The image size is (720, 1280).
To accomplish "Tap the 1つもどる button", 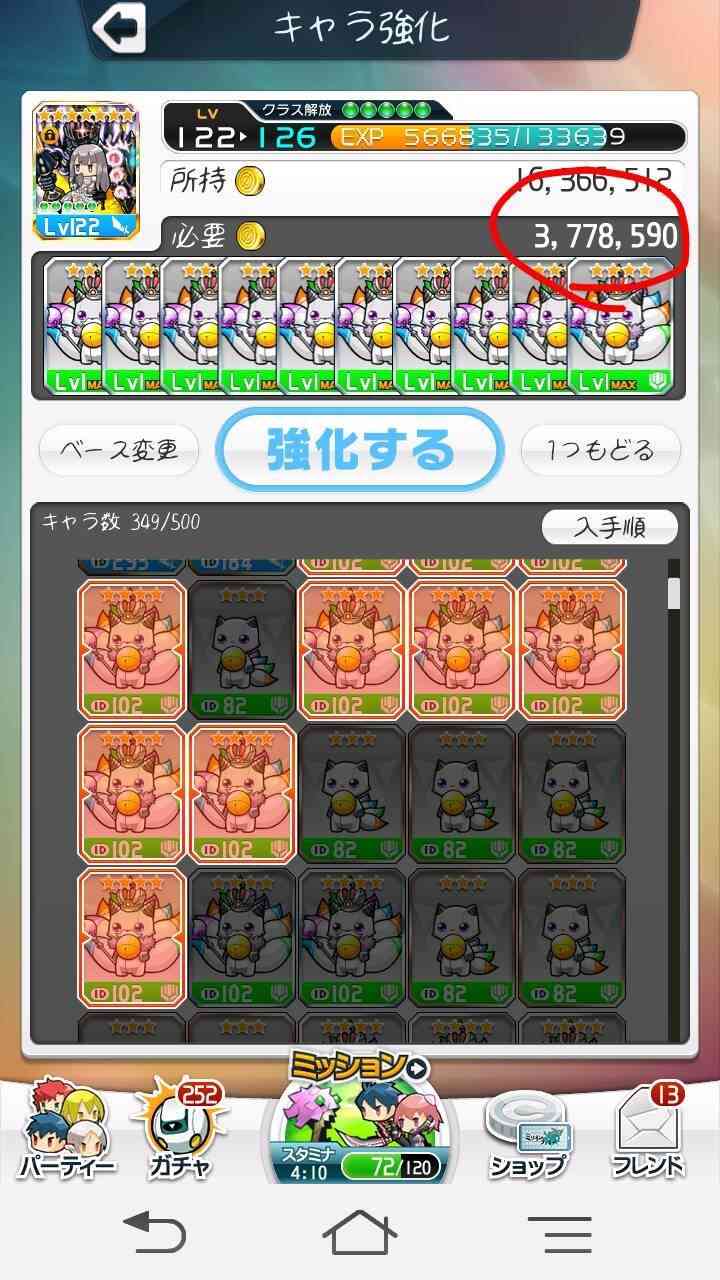I will click(x=601, y=450).
